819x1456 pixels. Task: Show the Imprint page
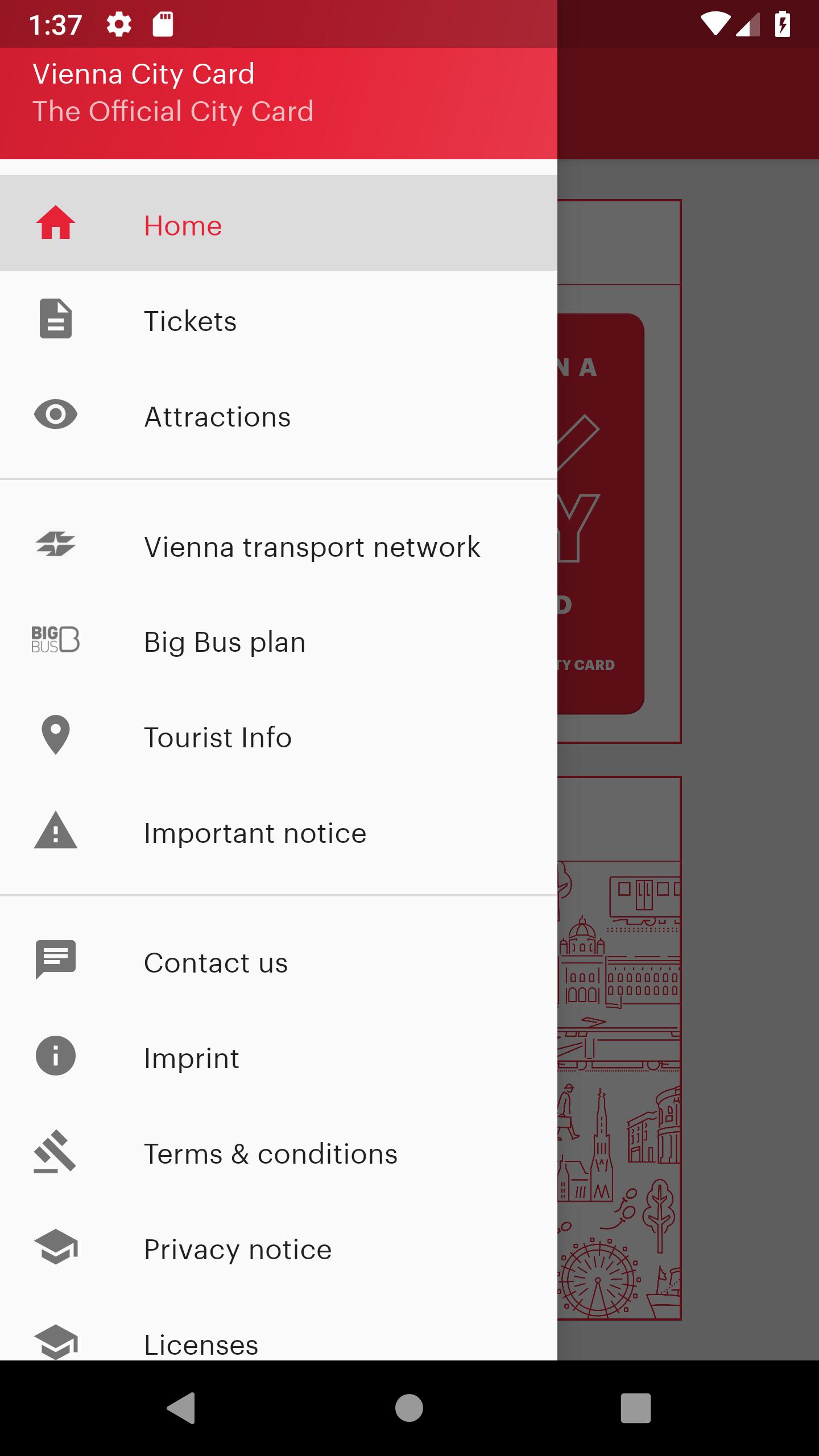(x=278, y=1058)
